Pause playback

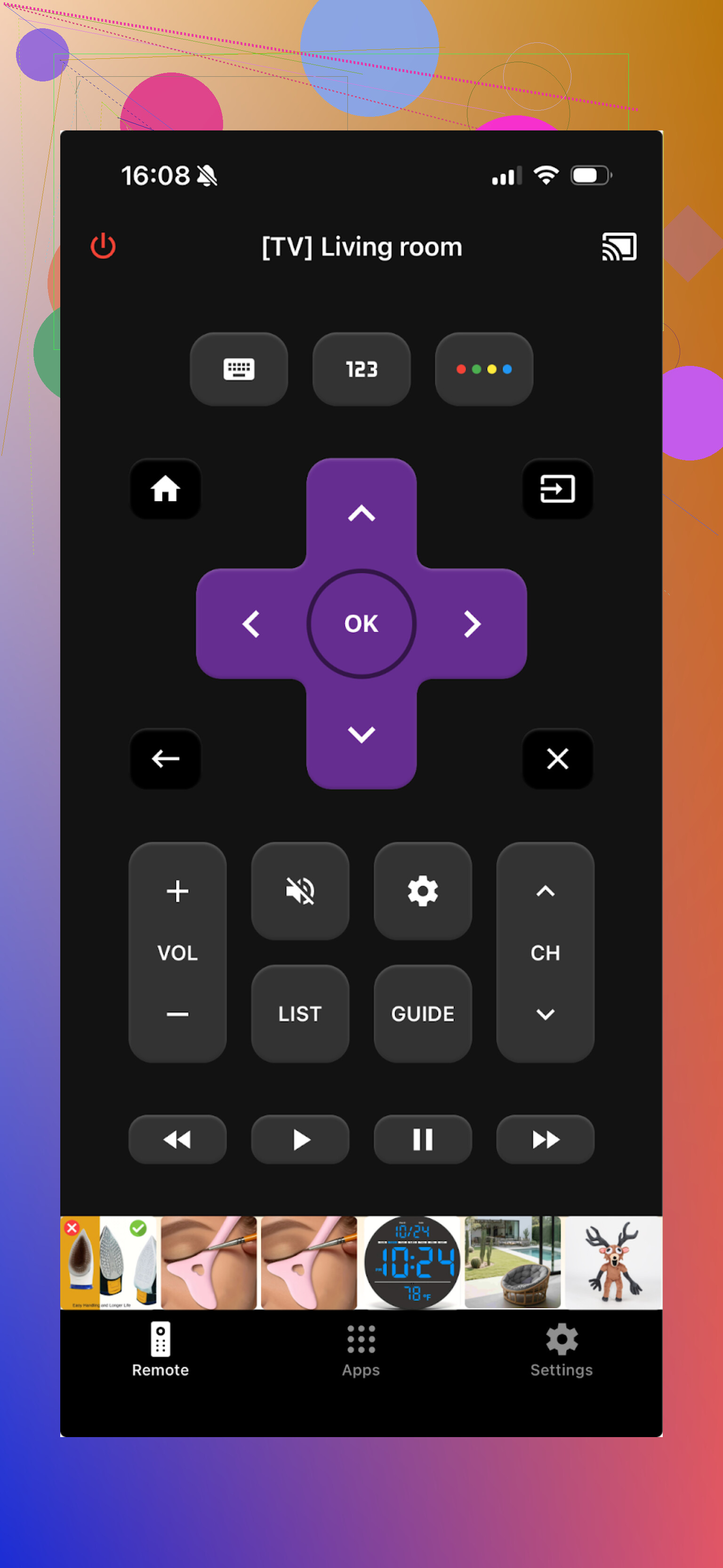pyautogui.click(x=423, y=1139)
